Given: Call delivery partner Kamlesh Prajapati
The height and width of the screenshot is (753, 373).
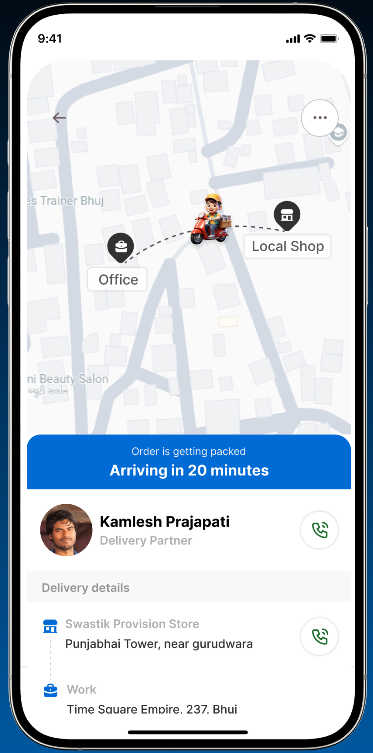Looking at the screenshot, I should coord(319,530).
